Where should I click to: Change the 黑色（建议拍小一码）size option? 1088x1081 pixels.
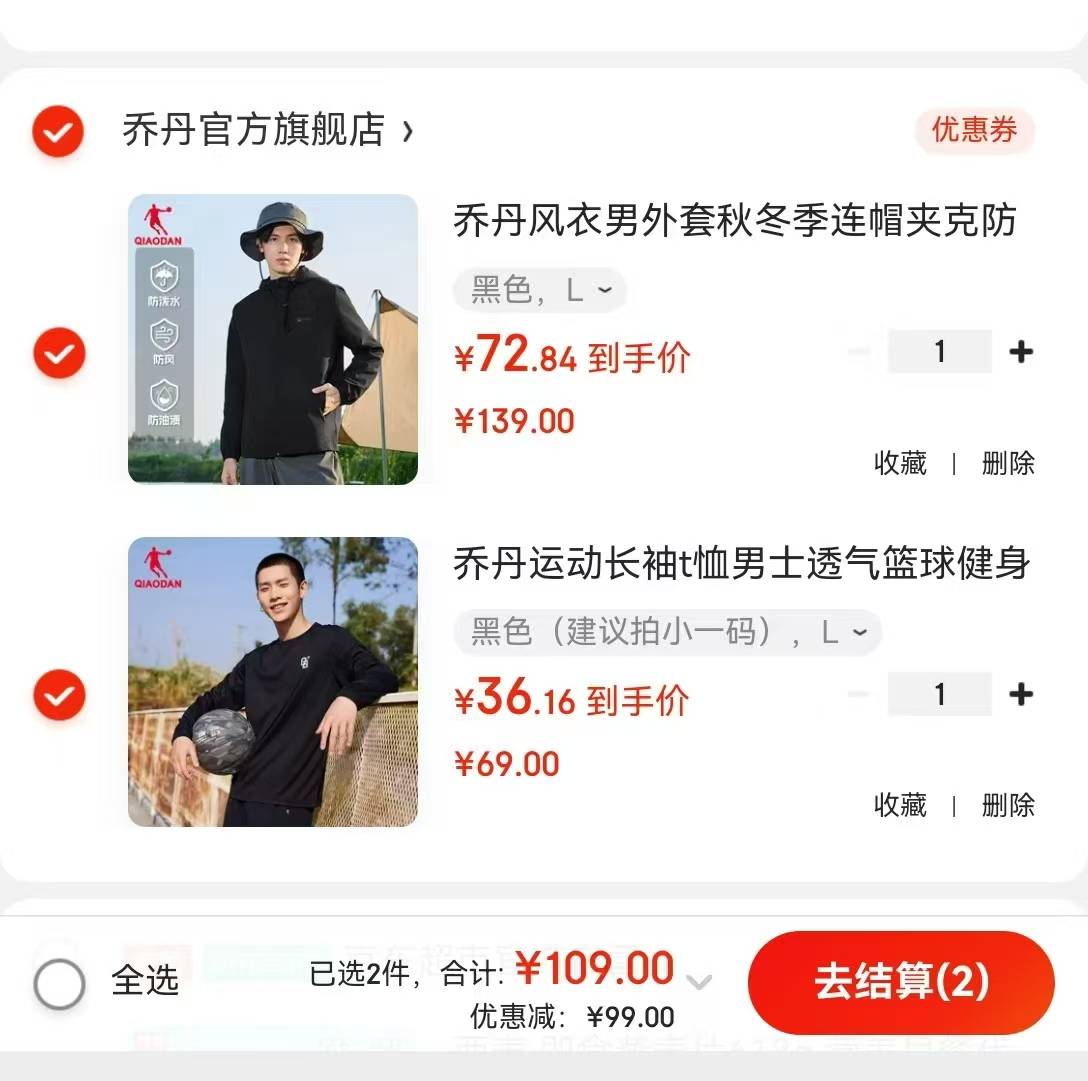(667, 632)
